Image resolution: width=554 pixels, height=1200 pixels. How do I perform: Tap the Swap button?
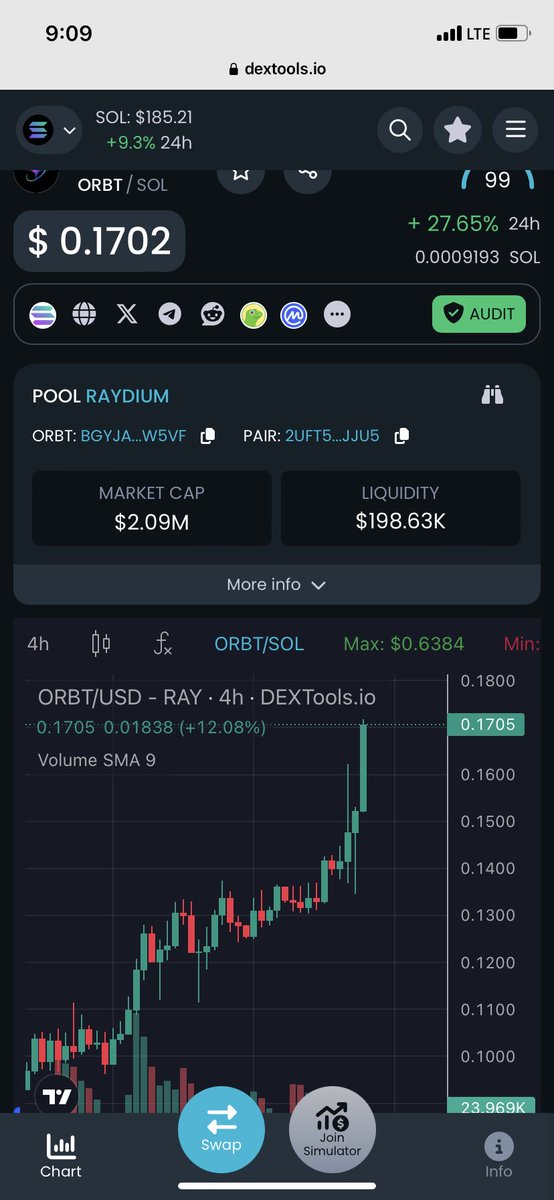click(x=221, y=1129)
